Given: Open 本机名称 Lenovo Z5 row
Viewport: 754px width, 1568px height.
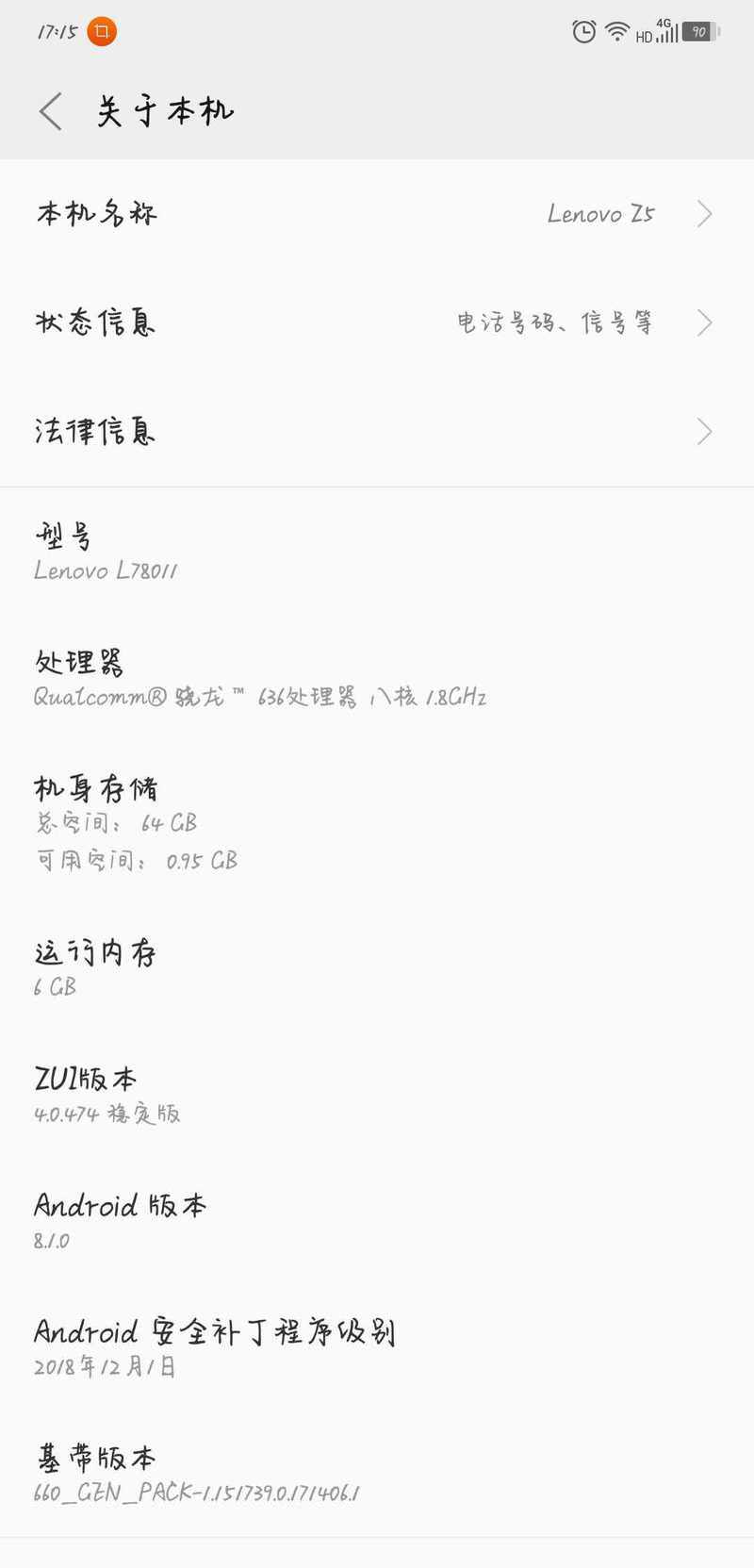Looking at the screenshot, I should click(x=377, y=214).
